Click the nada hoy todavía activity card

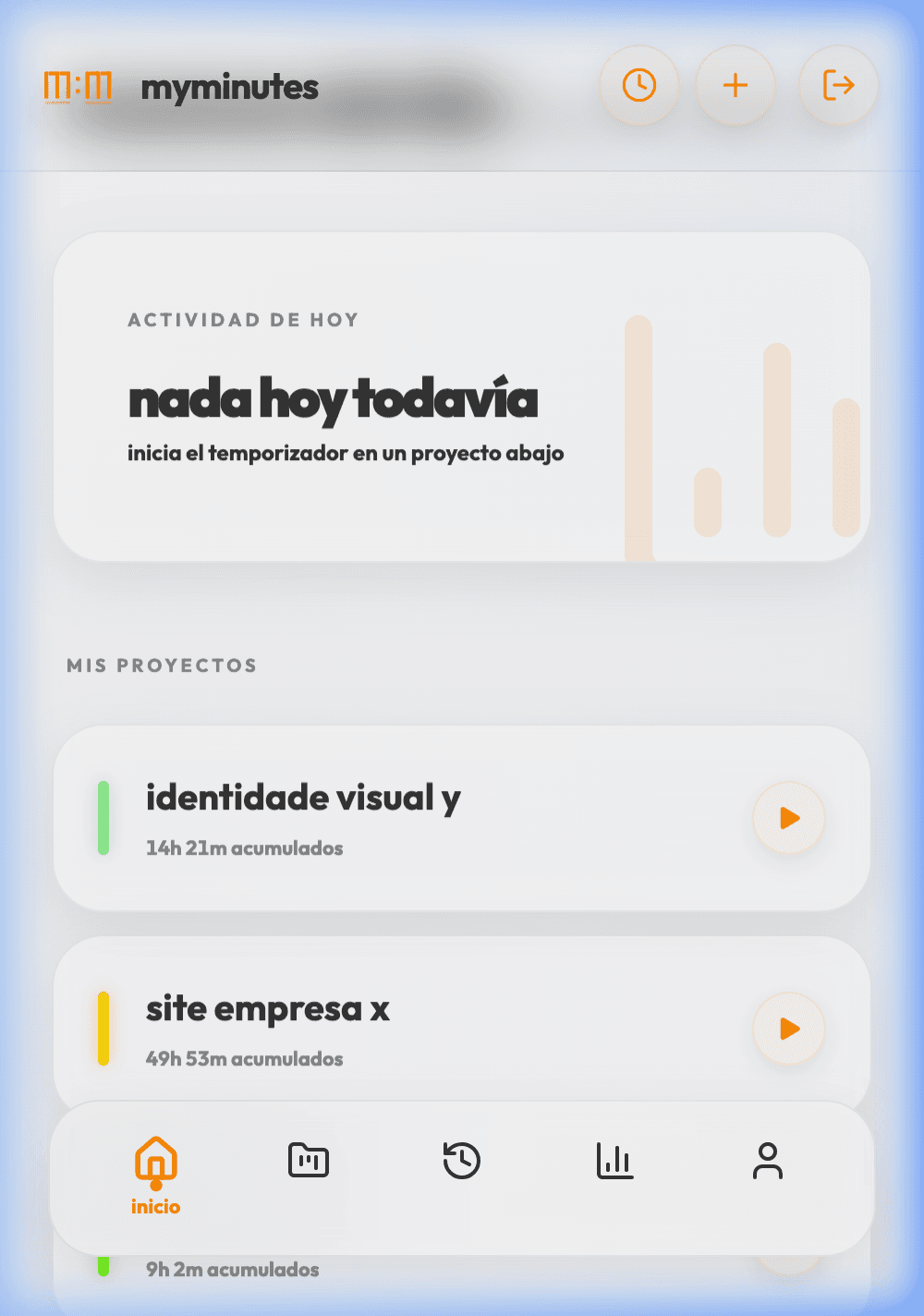pyautogui.click(x=370, y=397)
